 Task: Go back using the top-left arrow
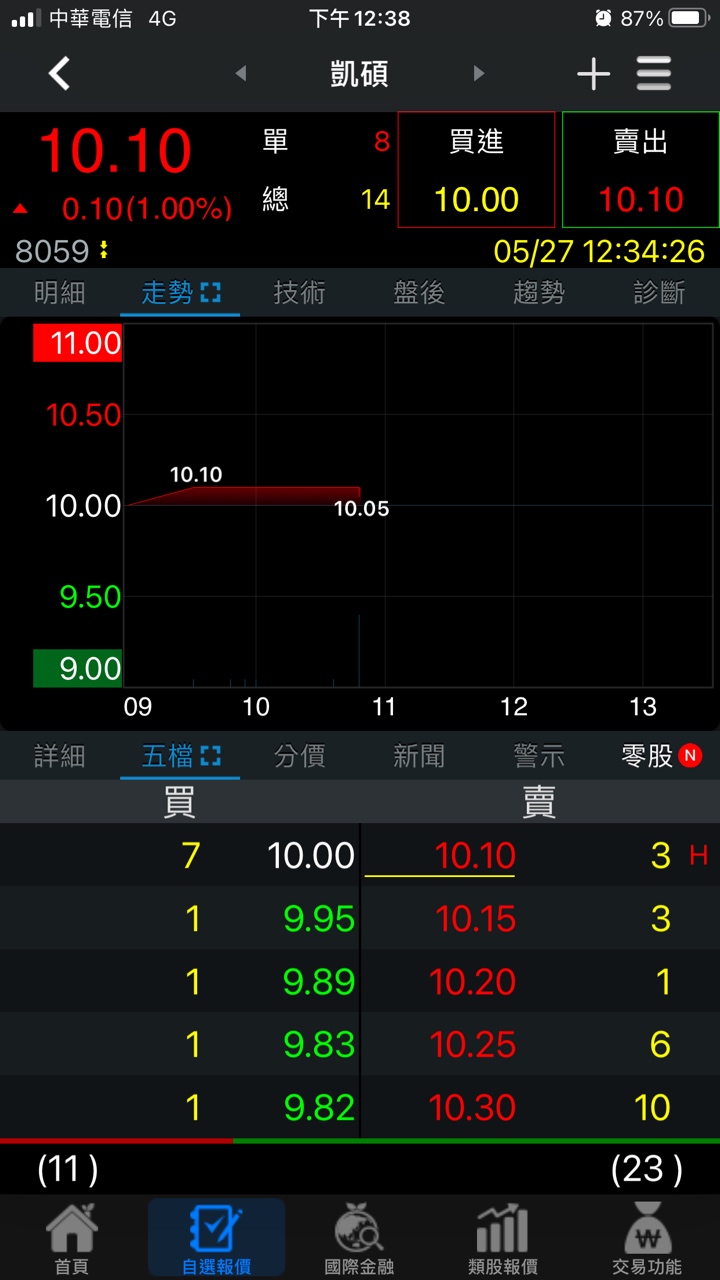(60, 73)
